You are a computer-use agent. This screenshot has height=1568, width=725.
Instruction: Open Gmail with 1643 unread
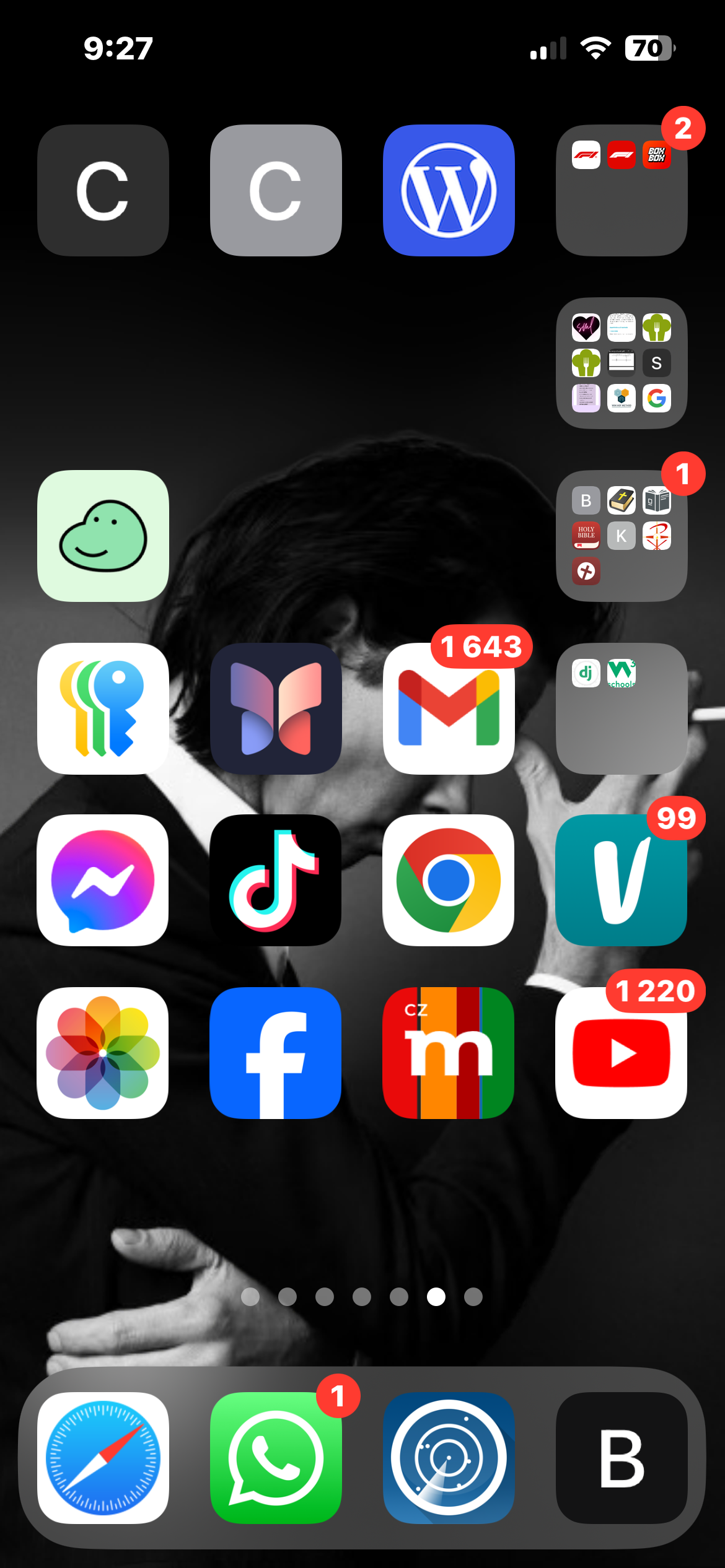tap(449, 708)
